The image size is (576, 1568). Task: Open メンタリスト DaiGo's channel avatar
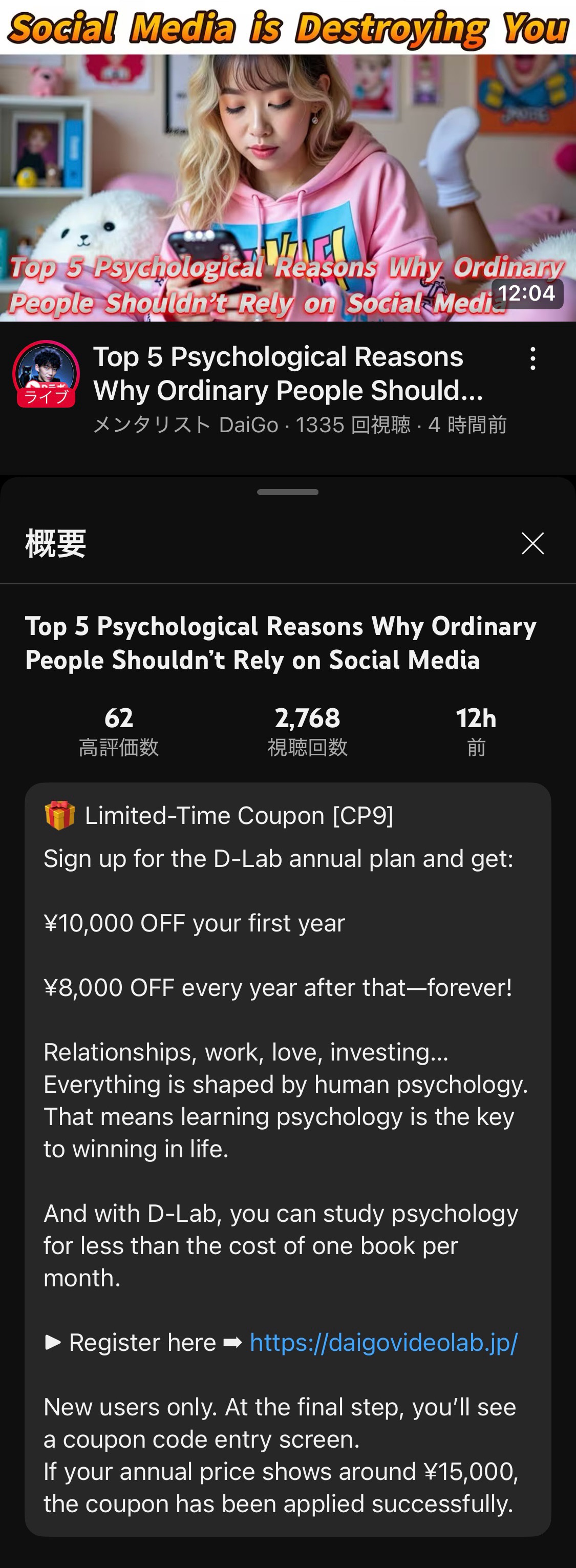[46, 373]
